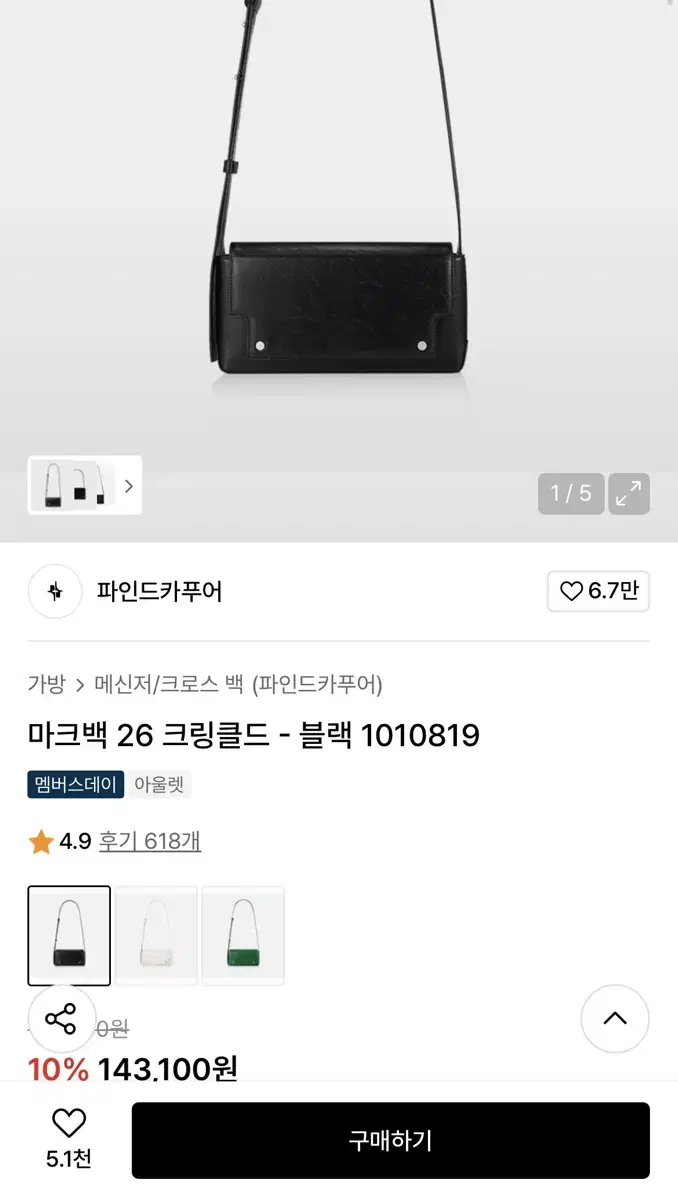Select the white color option

(156, 935)
